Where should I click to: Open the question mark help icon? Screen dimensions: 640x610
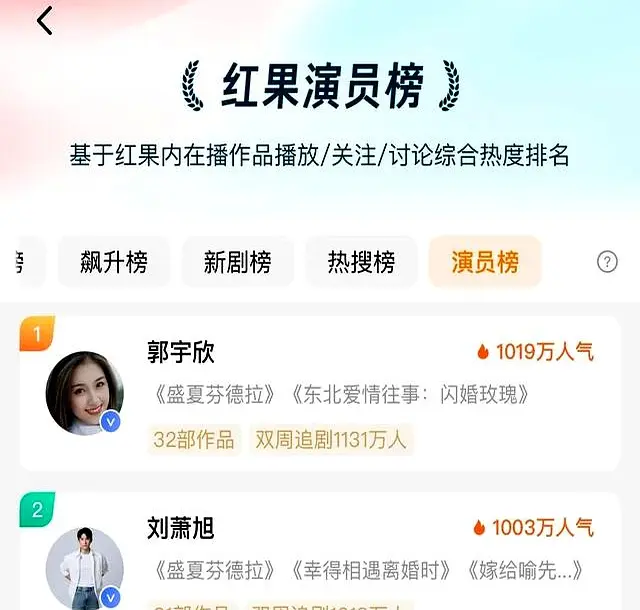click(607, 262)
